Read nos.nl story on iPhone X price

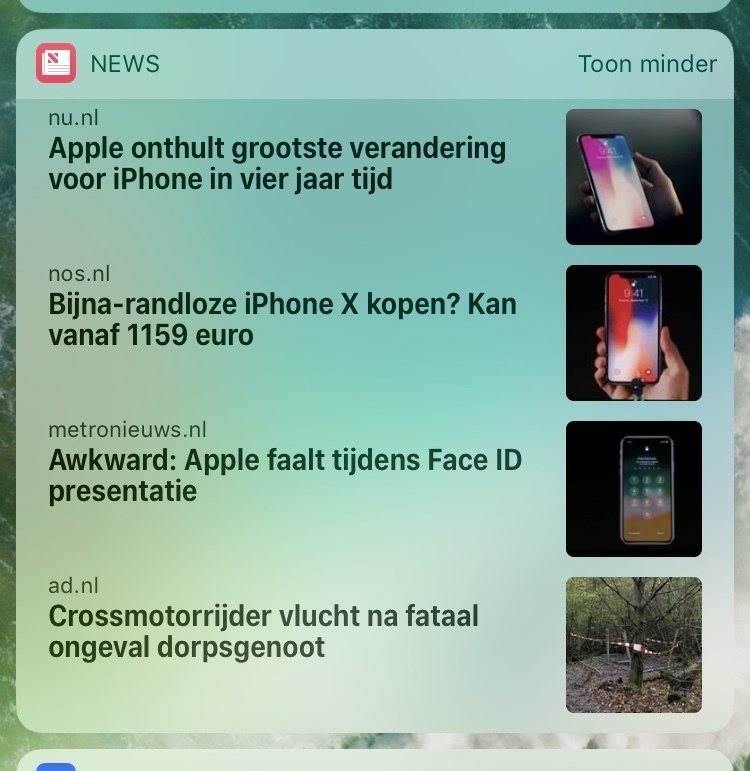point(282,320)
